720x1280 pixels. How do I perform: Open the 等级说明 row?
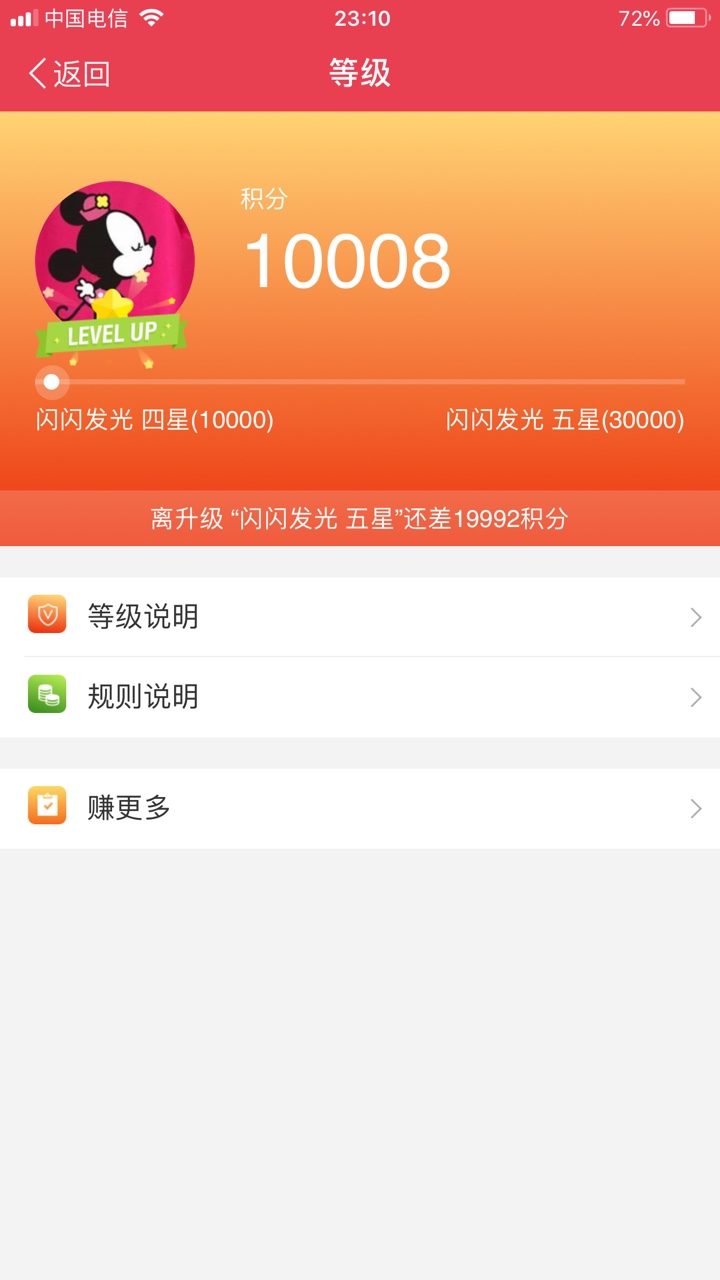(x=360, y=617)
